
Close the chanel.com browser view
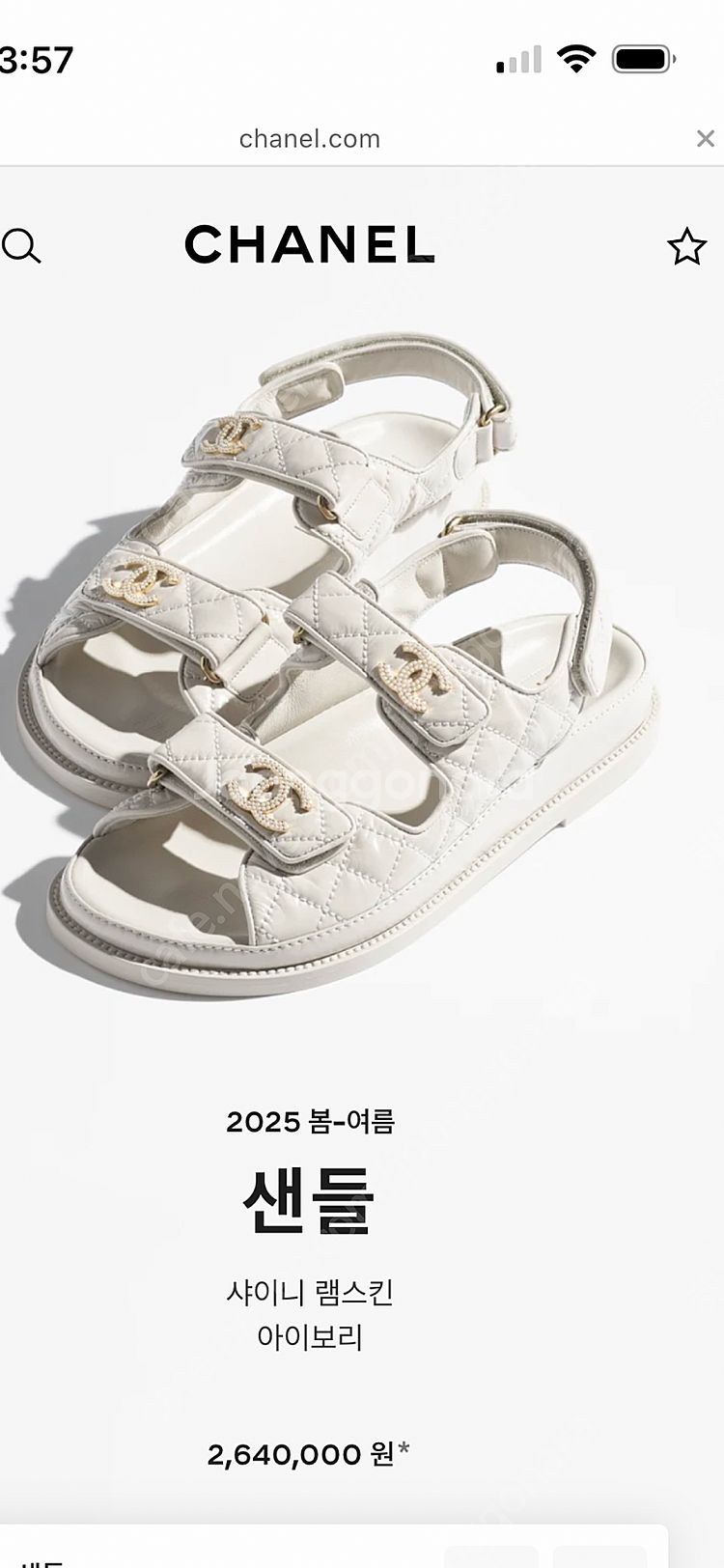point(705,139)
